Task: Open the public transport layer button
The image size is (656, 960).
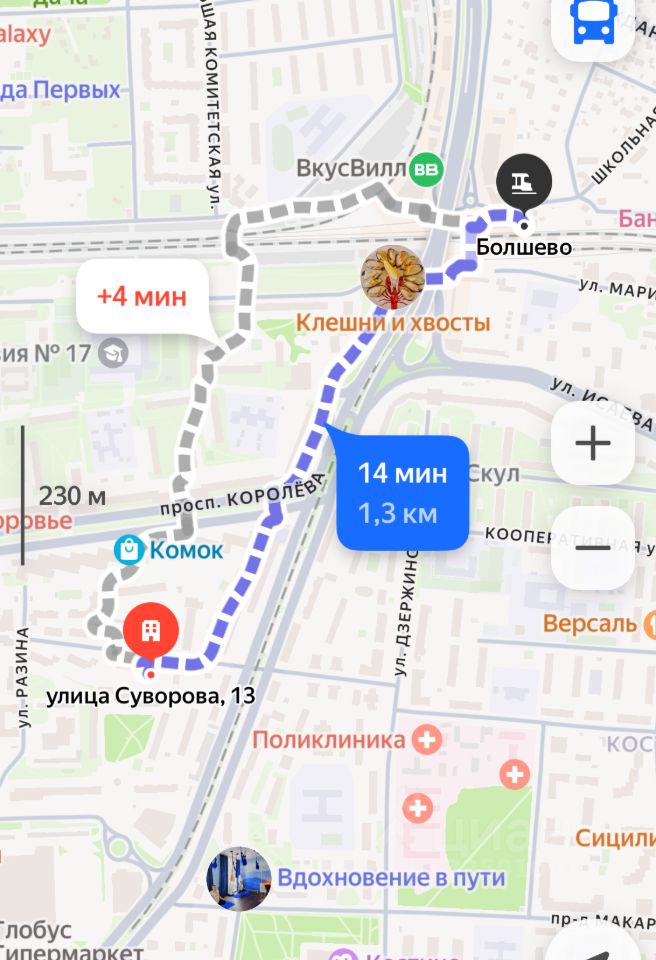Action: 593,23
